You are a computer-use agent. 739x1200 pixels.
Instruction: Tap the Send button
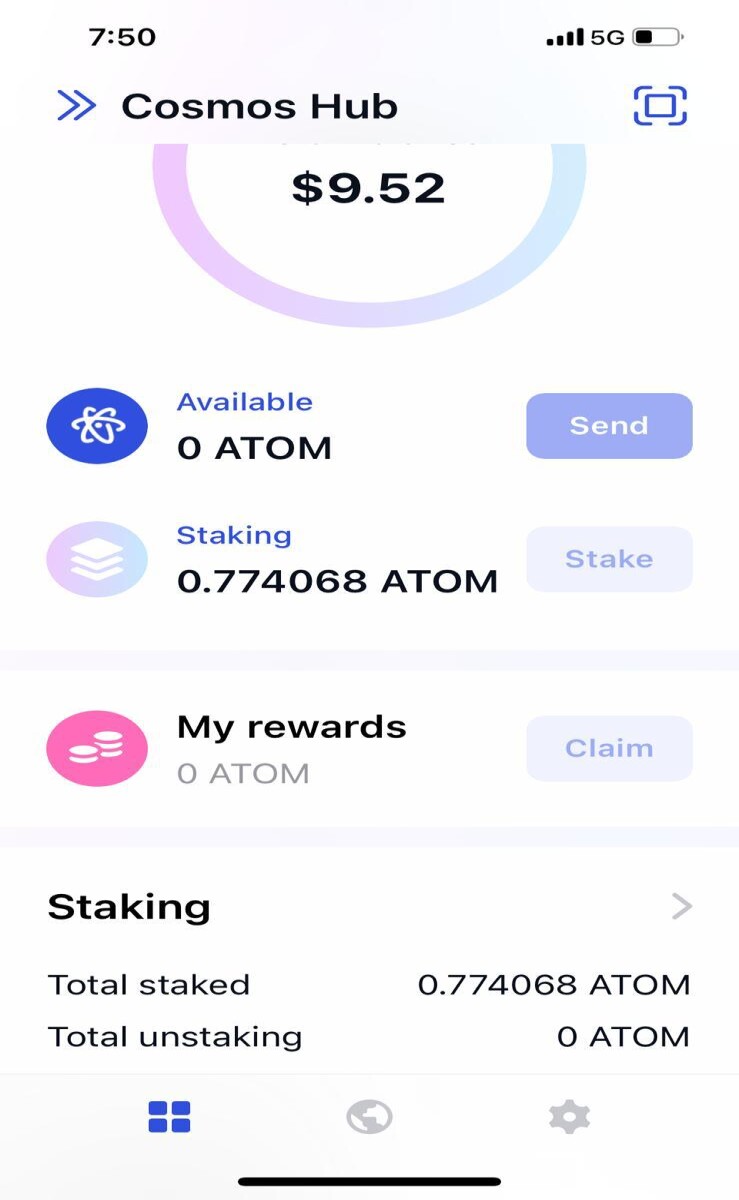pos(609,426)
